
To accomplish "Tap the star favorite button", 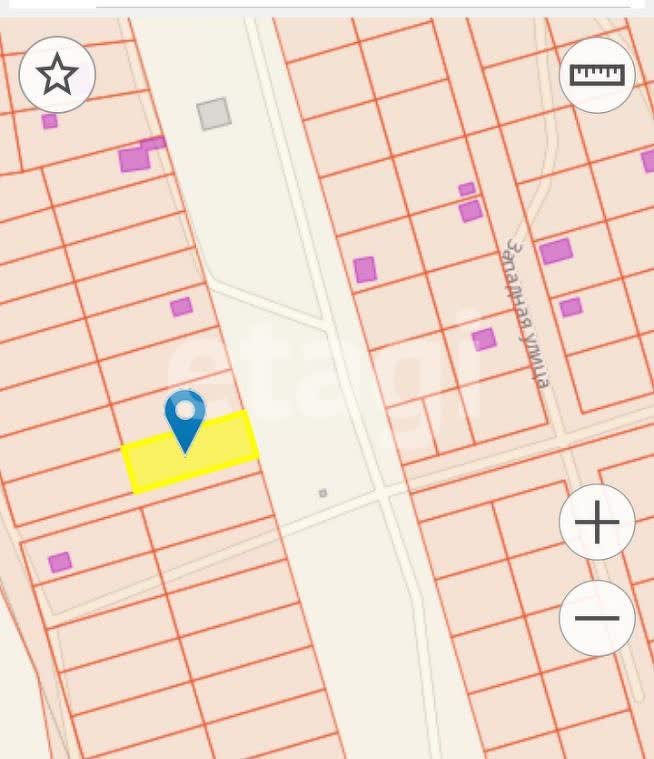I will pyautogui.click(x=57, y=75).
